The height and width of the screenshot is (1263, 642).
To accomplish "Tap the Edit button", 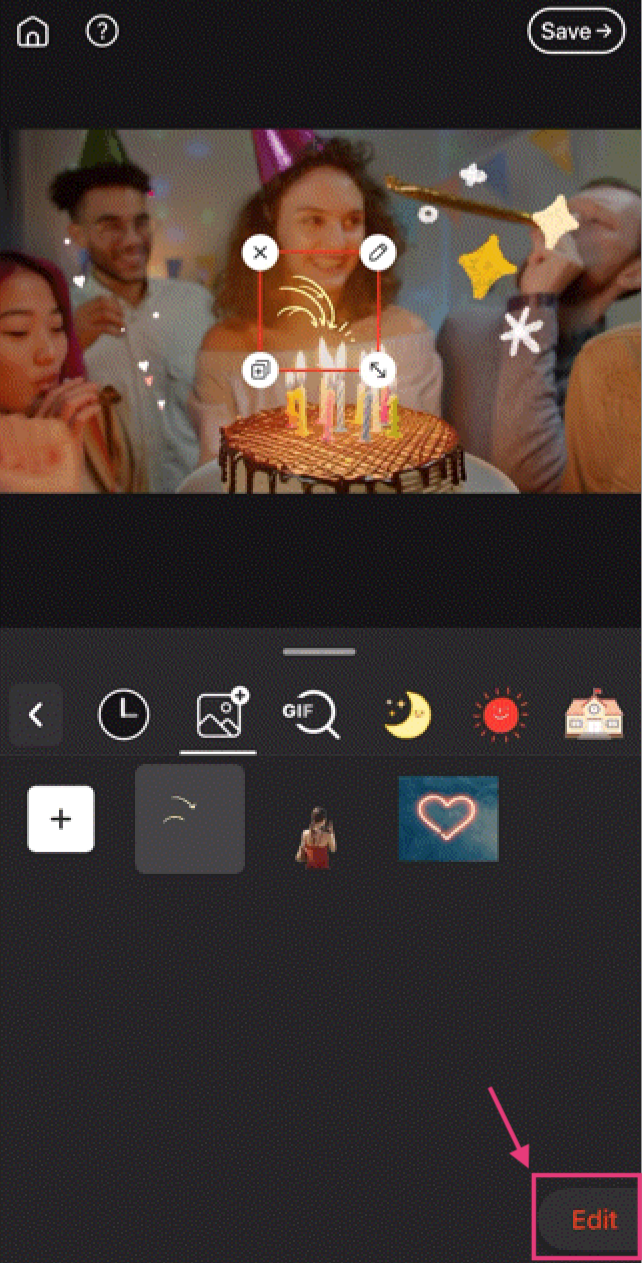I will (x=594, y=1219).
